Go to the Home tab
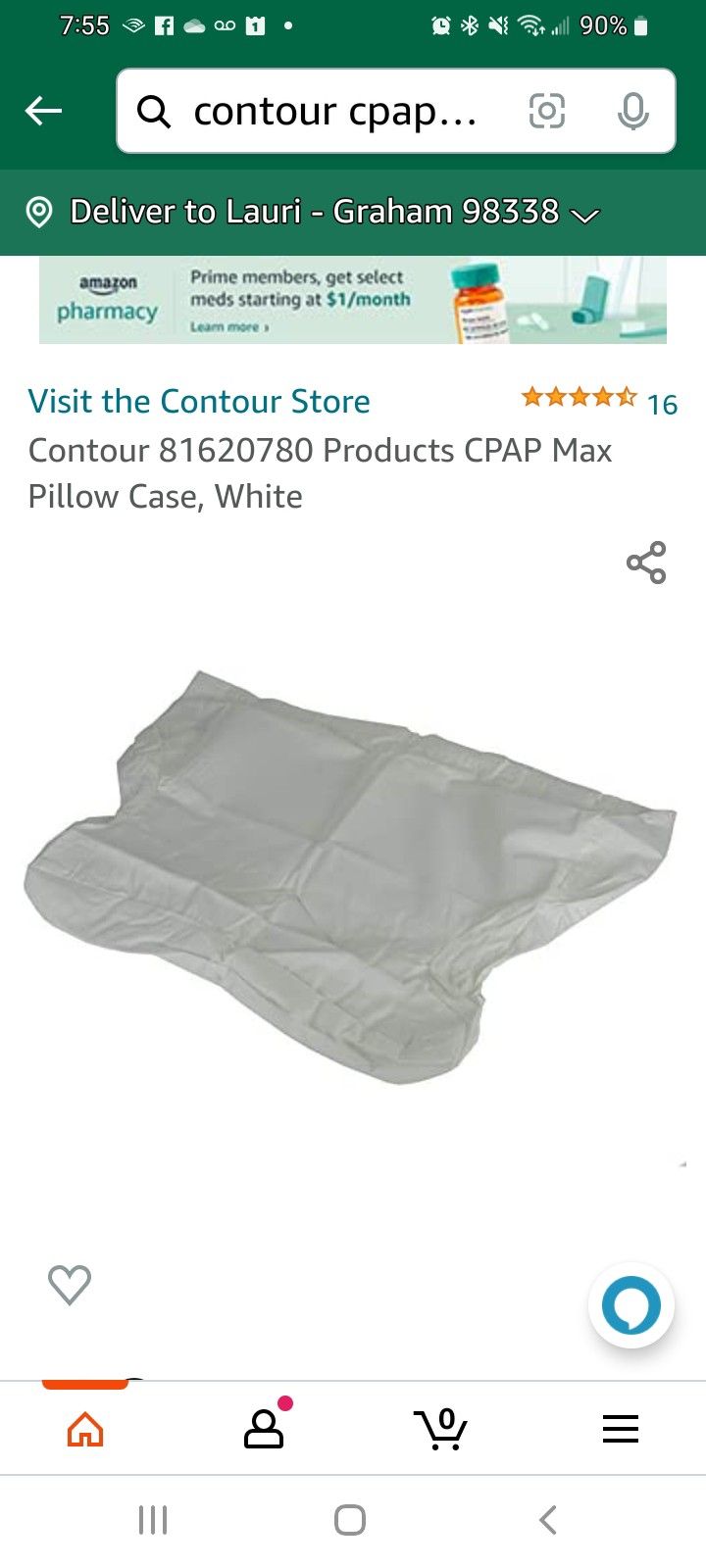This screenshot has width=706, height=1568. pyautogui.click(x=85, y=1429)
